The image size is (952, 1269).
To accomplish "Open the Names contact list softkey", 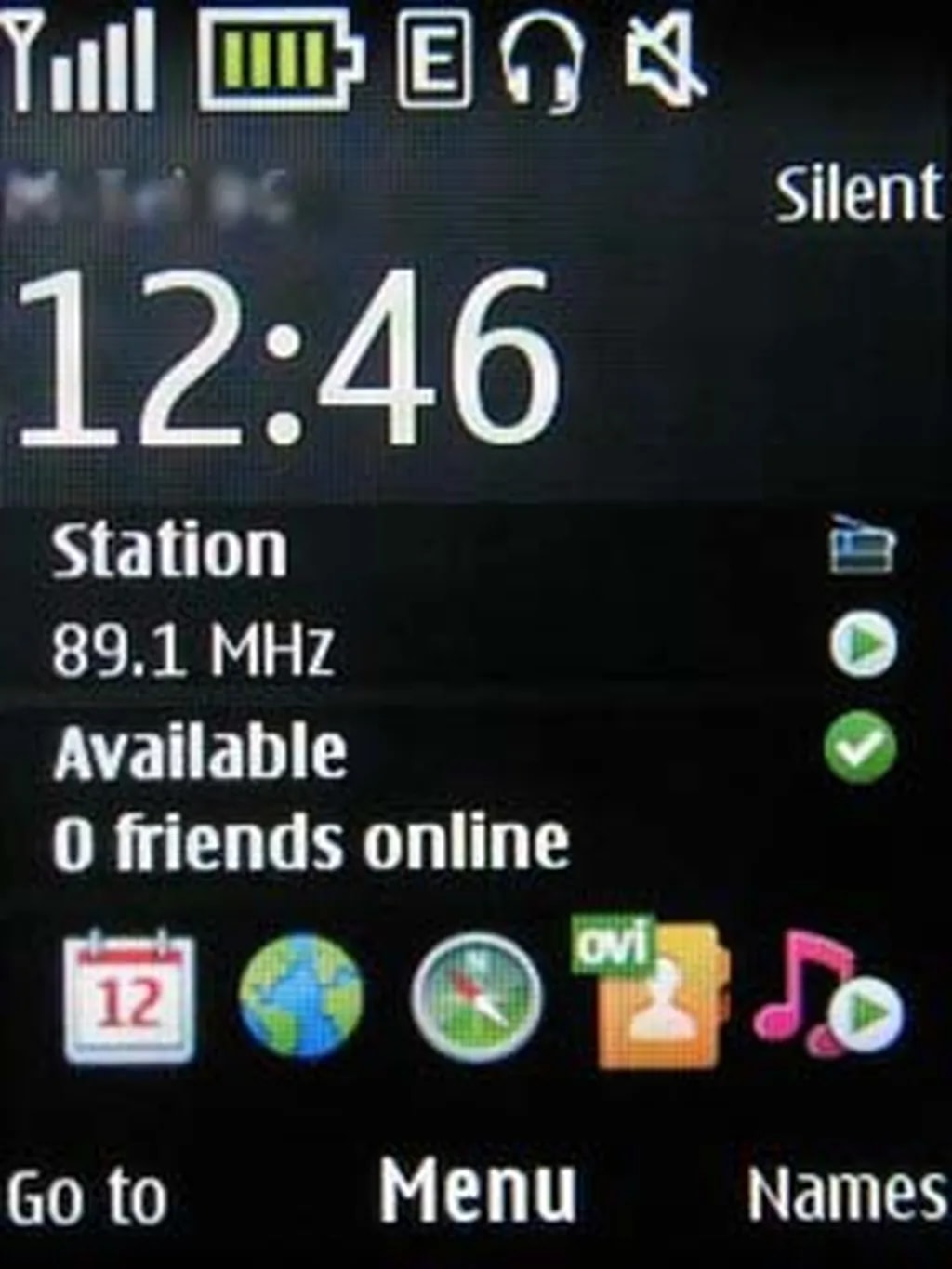I will [846, 1193].
